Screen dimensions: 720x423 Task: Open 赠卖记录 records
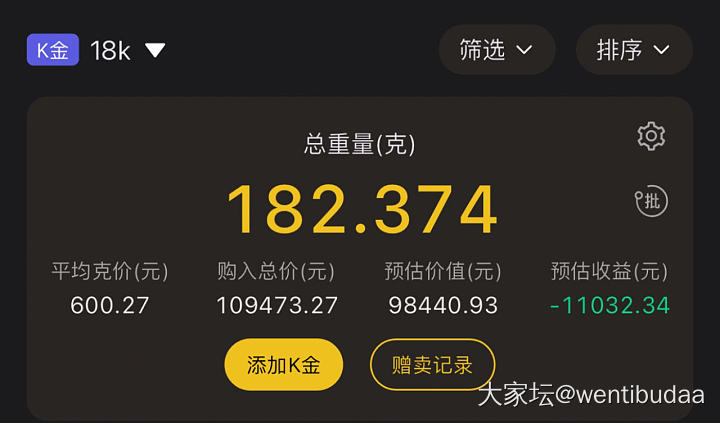coord(432,365)
